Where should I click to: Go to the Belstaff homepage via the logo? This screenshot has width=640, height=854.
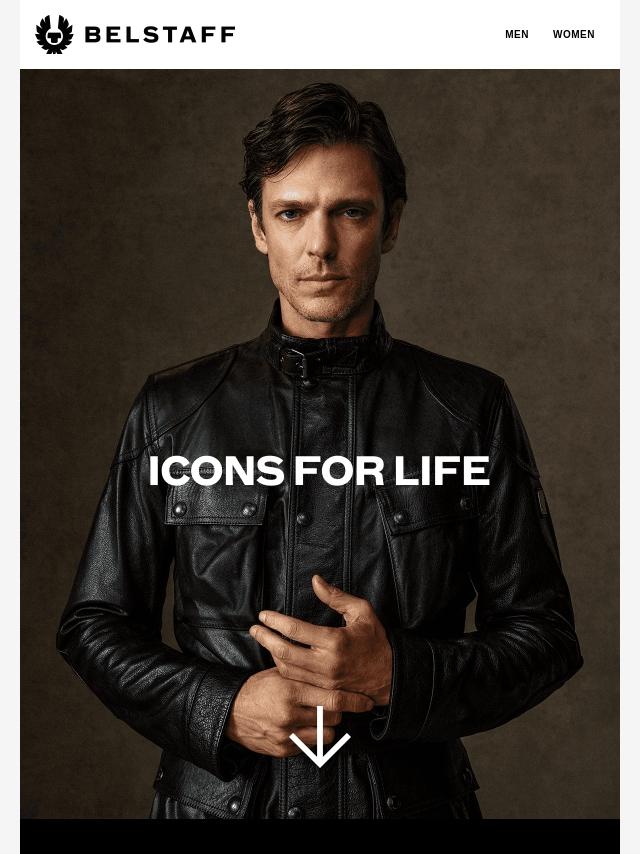[135, 35]
